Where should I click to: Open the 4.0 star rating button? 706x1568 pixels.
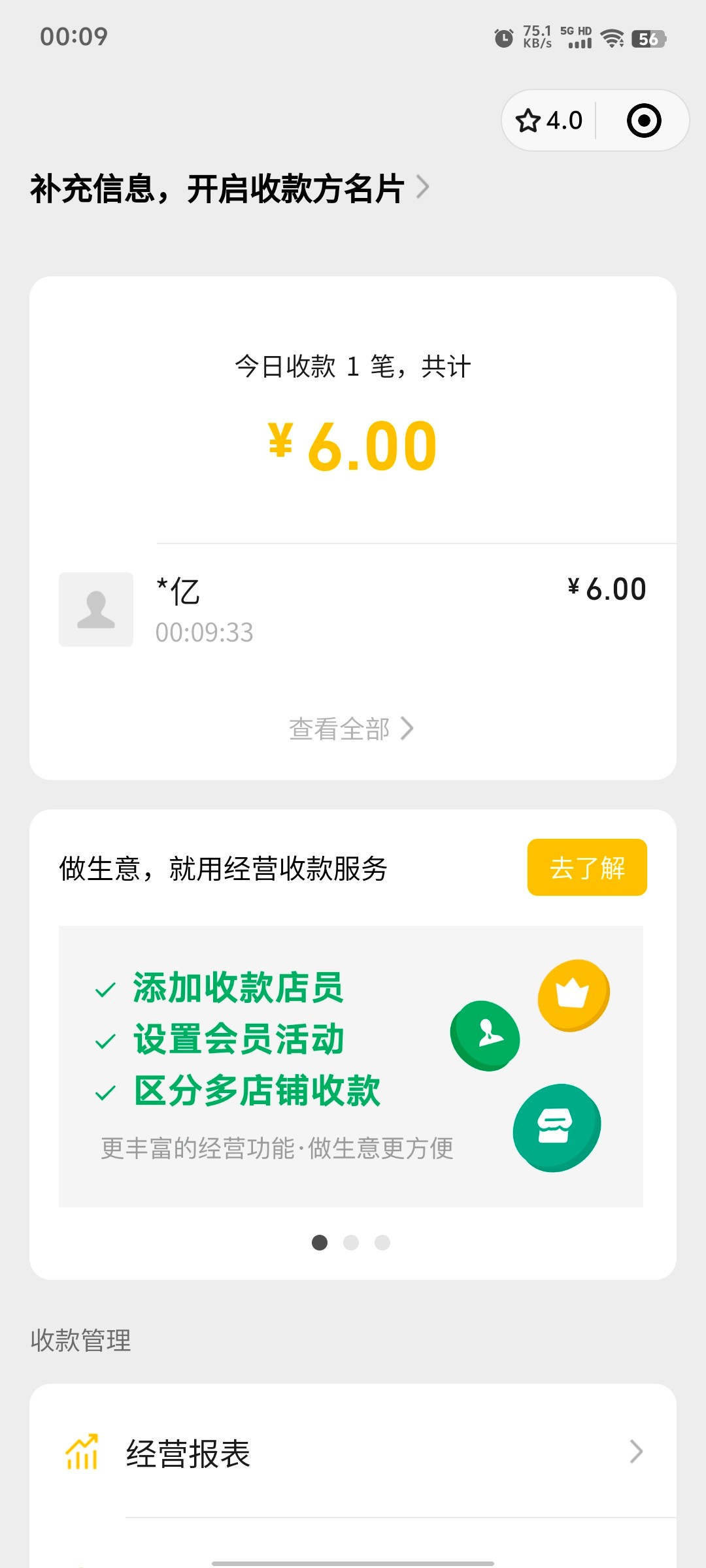549,121
